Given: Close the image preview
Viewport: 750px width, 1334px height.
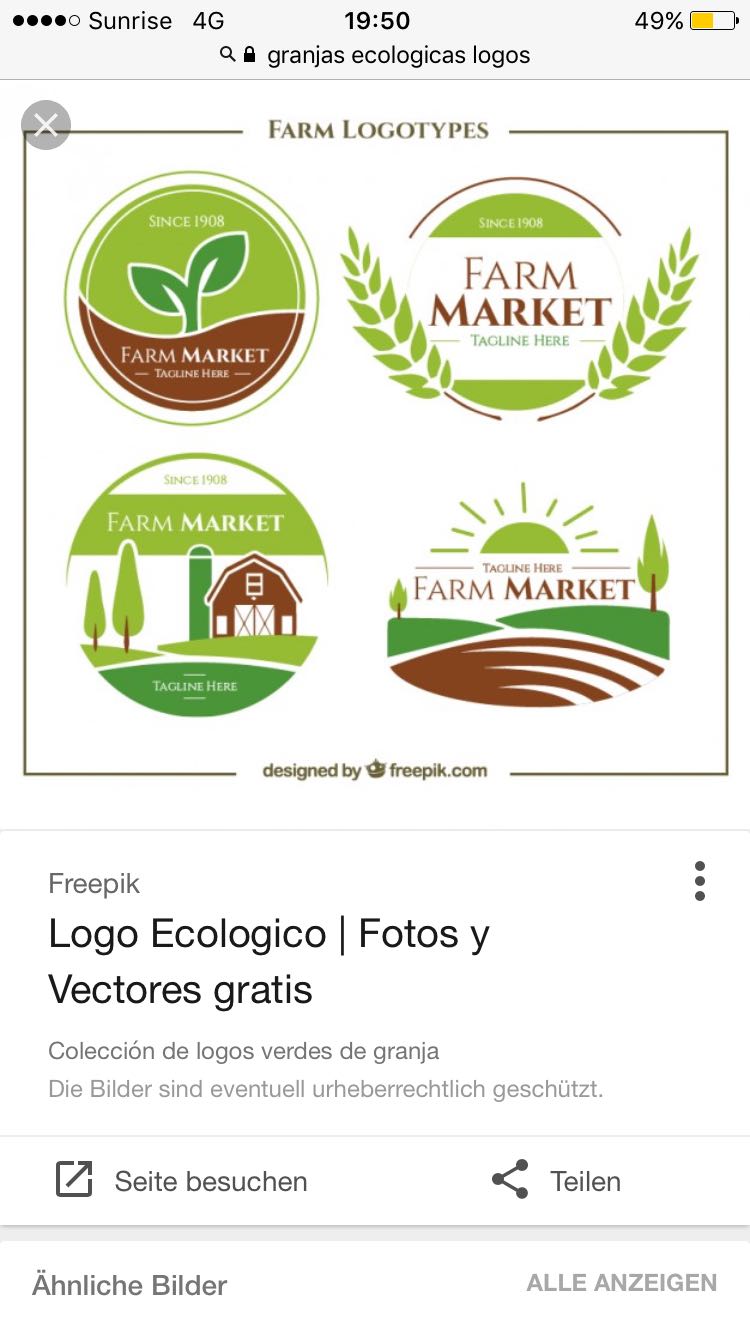Looking at the screenshot, I should click(x=46, y=126).
